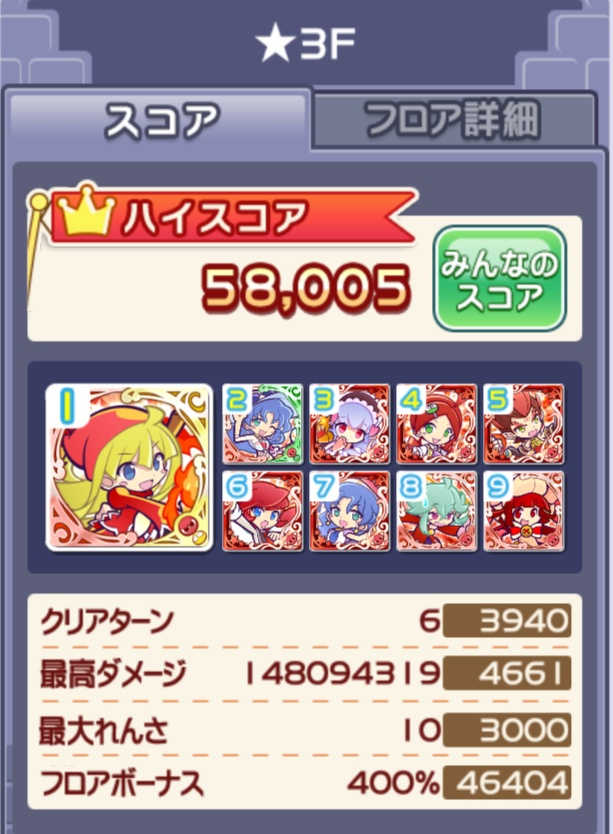View leader character card number 1
This screenshot has width=613, height=834.
tap(129, 467)
